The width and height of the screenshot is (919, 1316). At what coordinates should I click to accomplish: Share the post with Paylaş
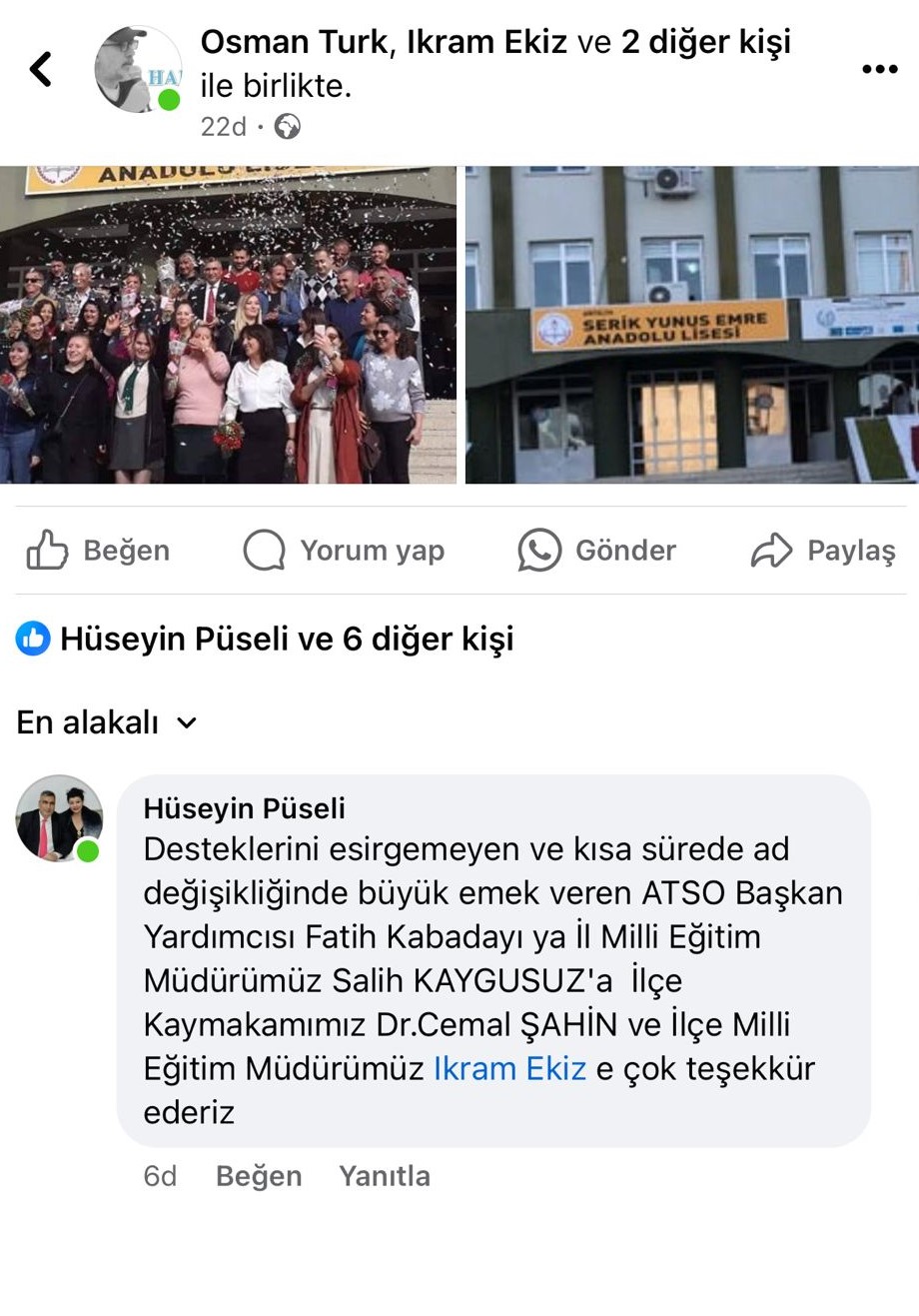click(x=823, y=551)
